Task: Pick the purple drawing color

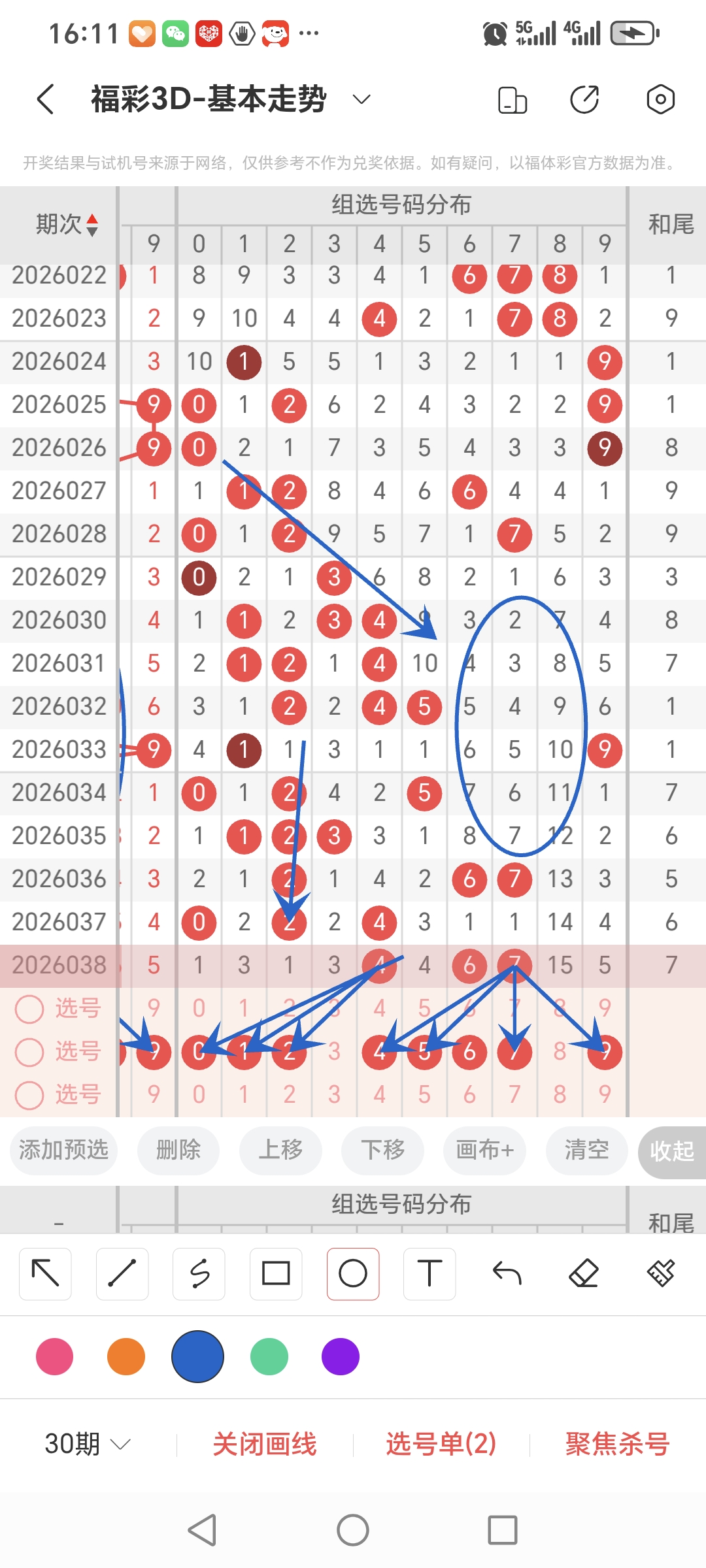Action: pyautogui.click(x=341, y=1357)
